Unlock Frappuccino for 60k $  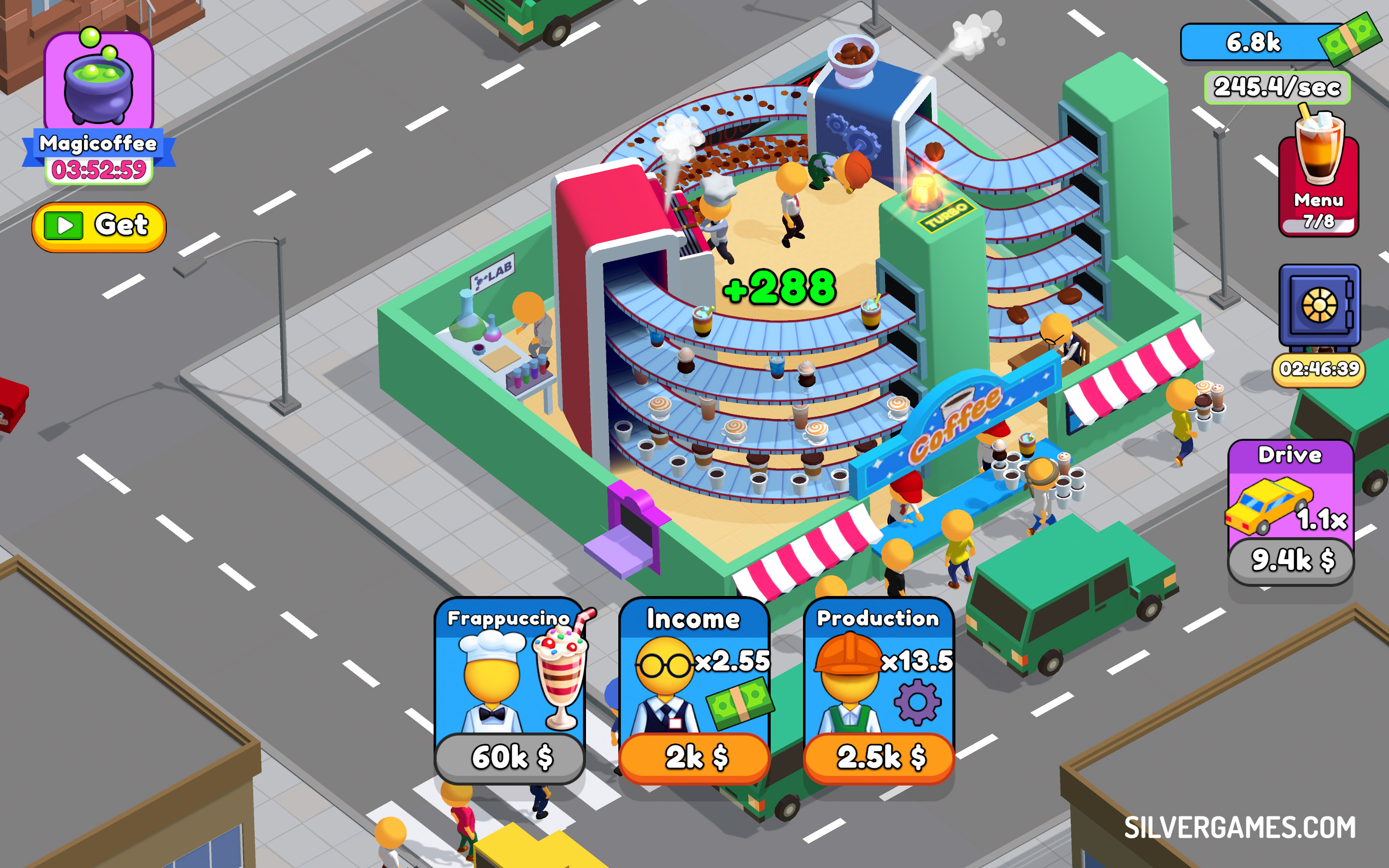click(x=509, y=757)
